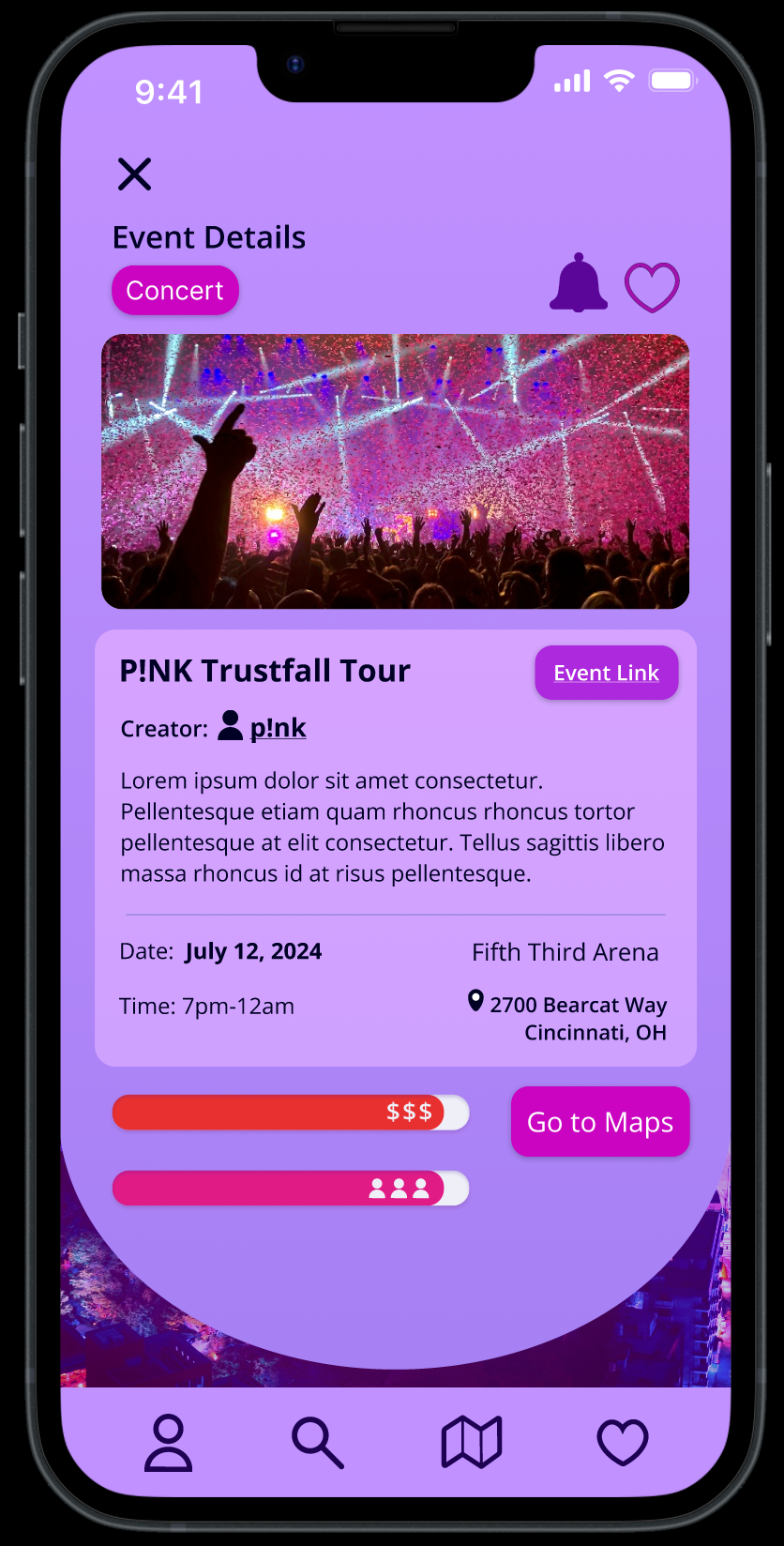Open the search tab
784x1546 pixels.
[318, 1443]
